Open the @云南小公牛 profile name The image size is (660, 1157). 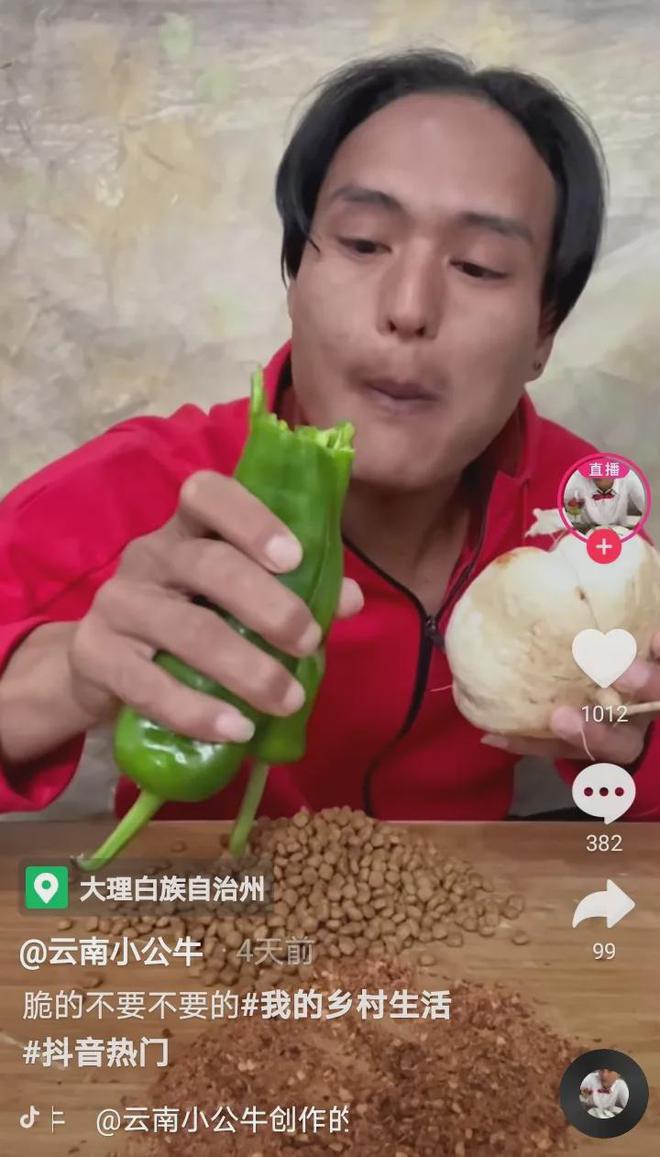click(111, 952)
